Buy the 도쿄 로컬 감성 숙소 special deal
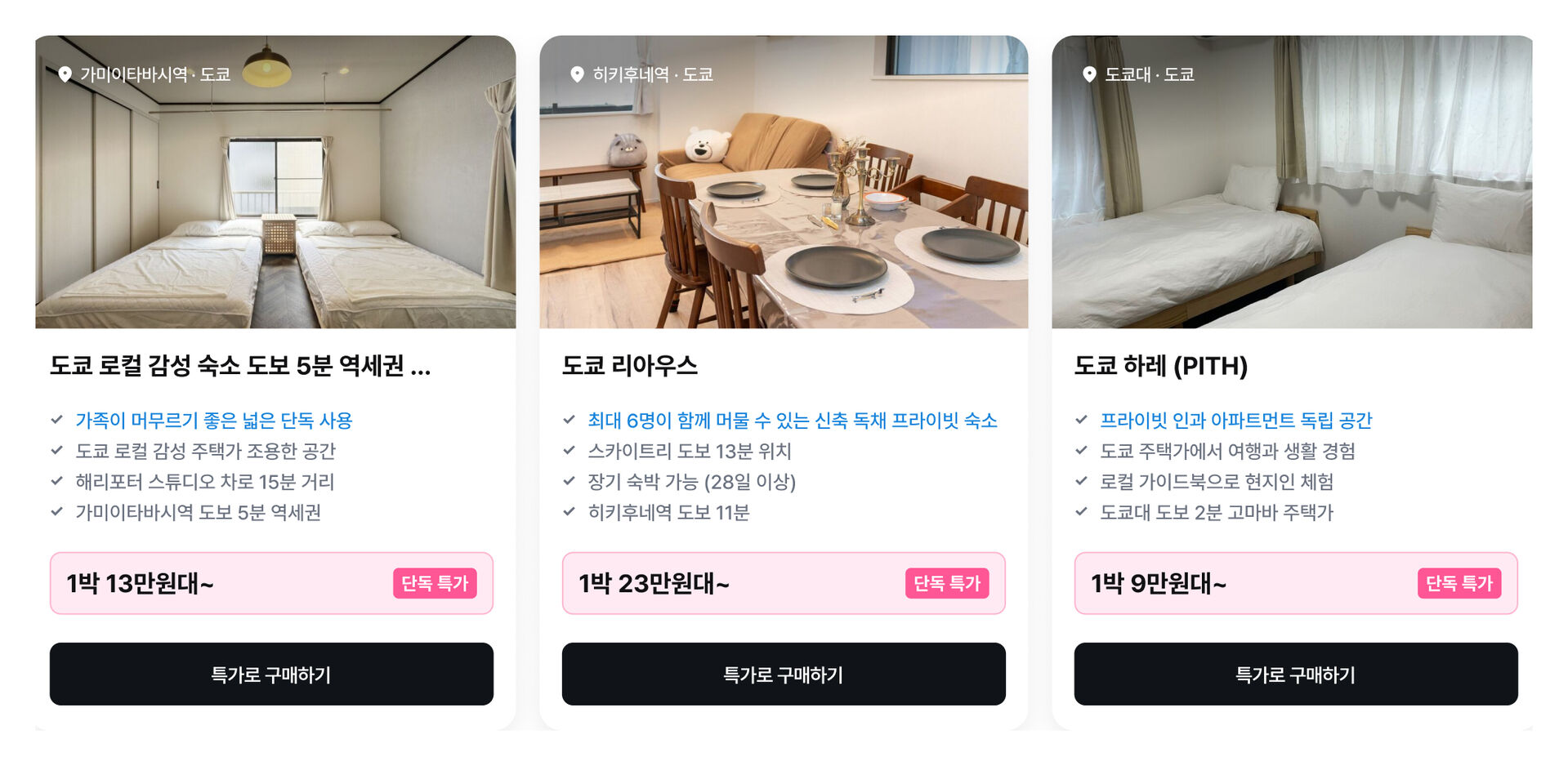 271,674
